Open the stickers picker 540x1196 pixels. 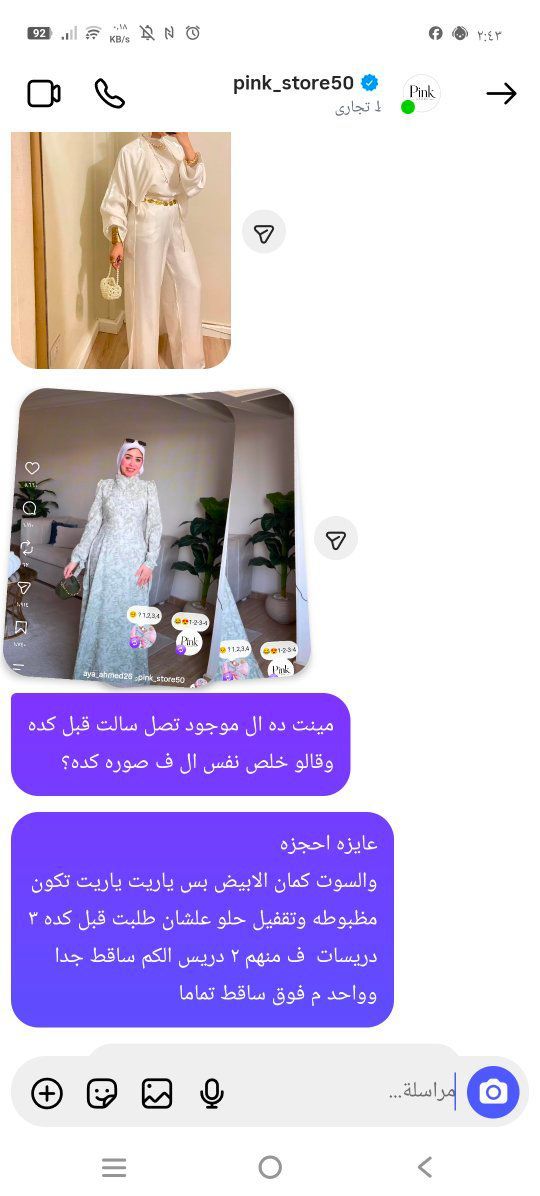(101, 1094)
